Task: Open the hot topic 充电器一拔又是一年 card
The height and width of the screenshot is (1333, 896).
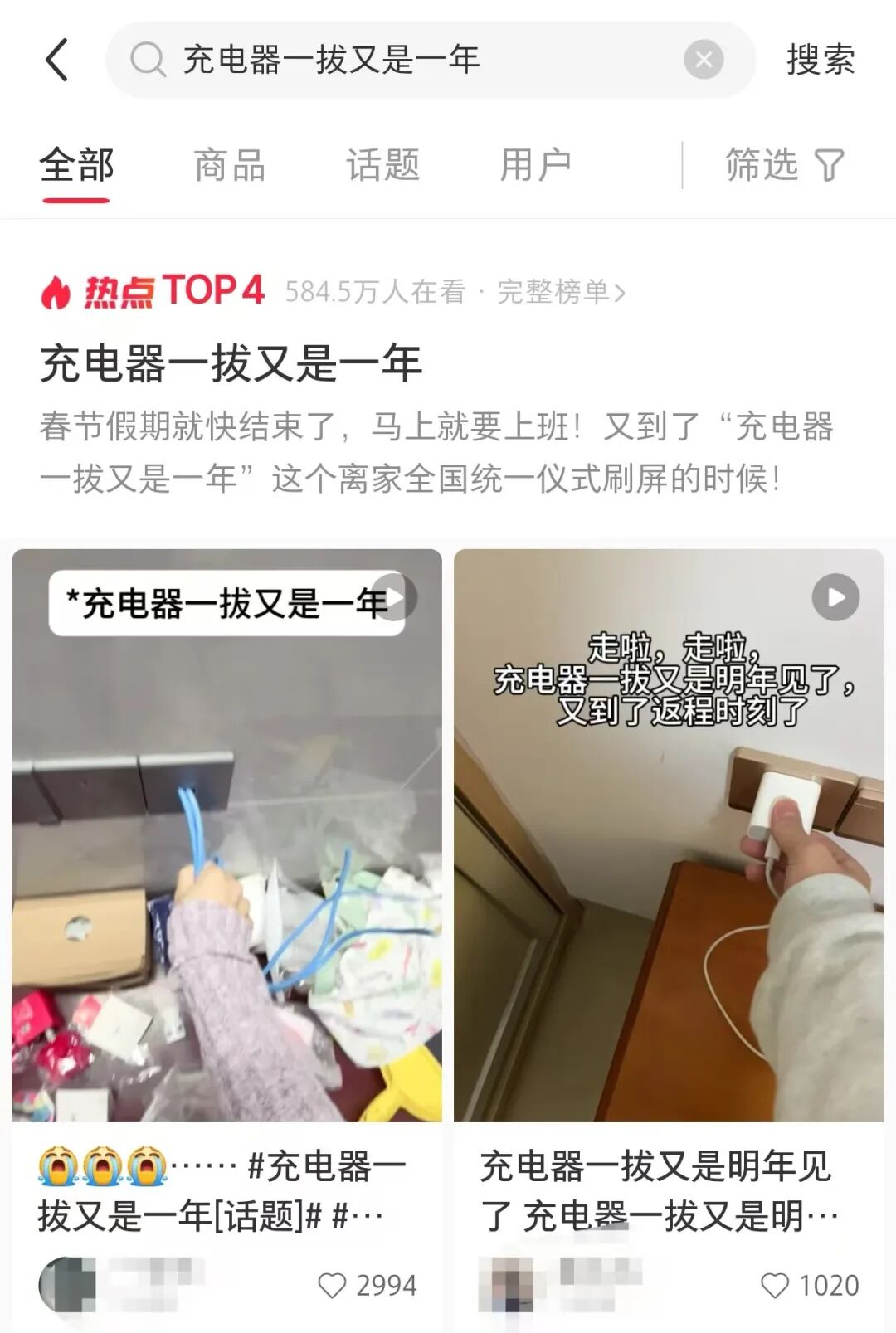Action: 231,363
